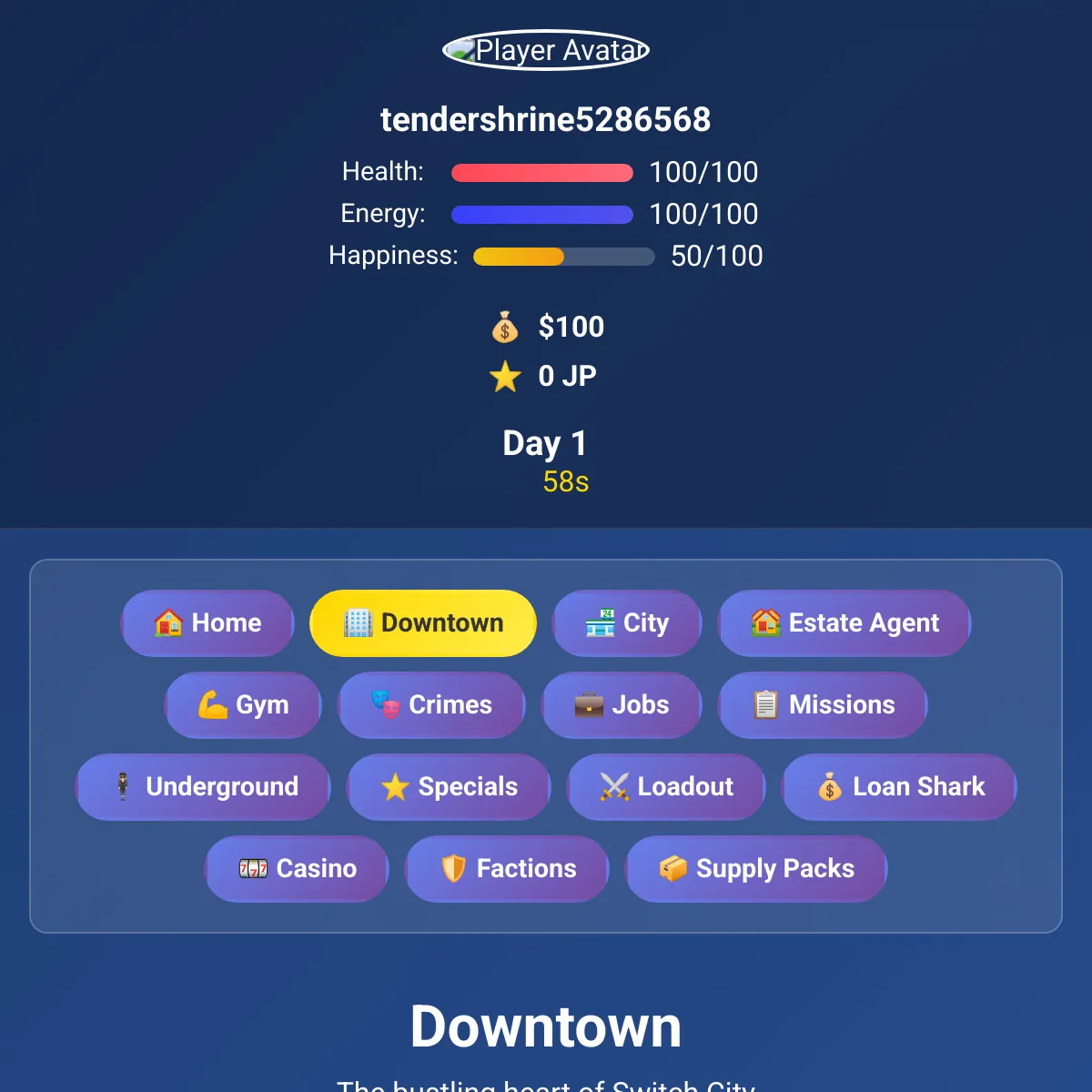
Task: Open the Factions page
Action: click(507, 869)
